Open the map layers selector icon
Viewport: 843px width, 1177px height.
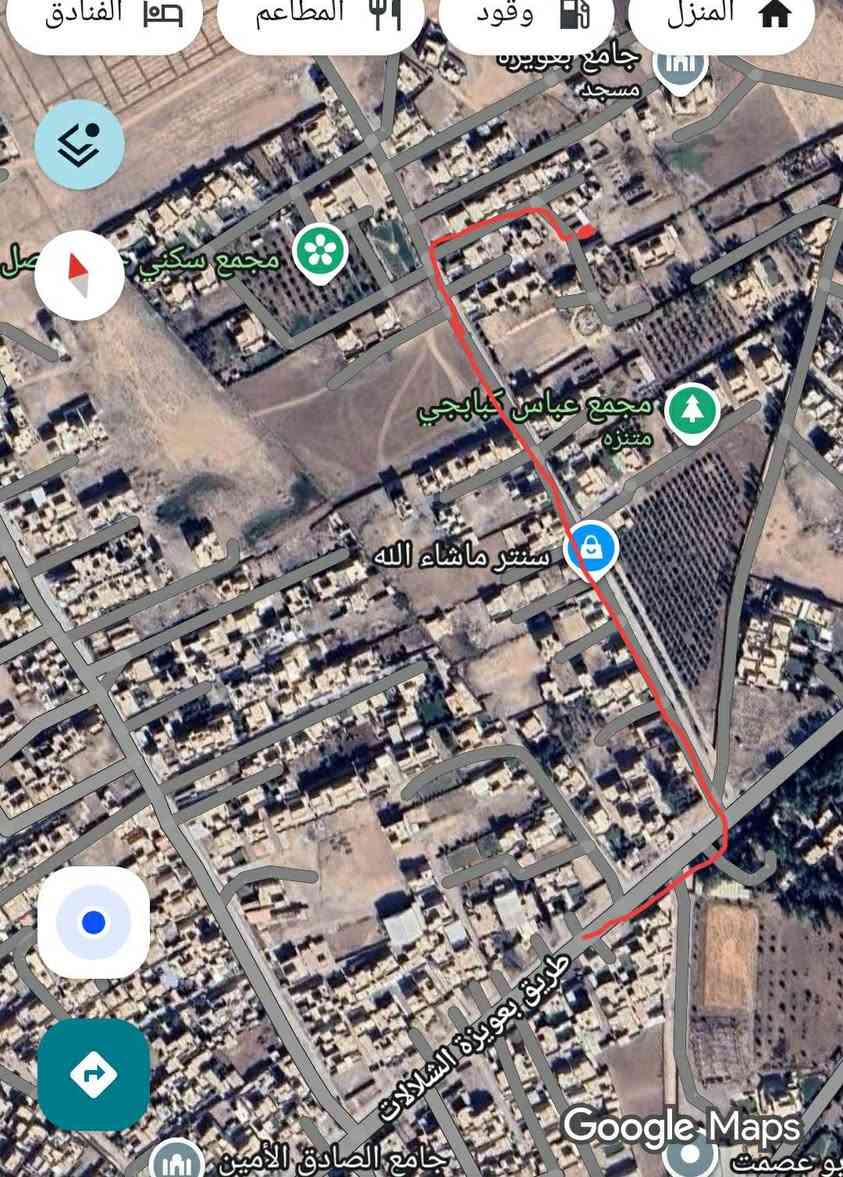point(78,144)
